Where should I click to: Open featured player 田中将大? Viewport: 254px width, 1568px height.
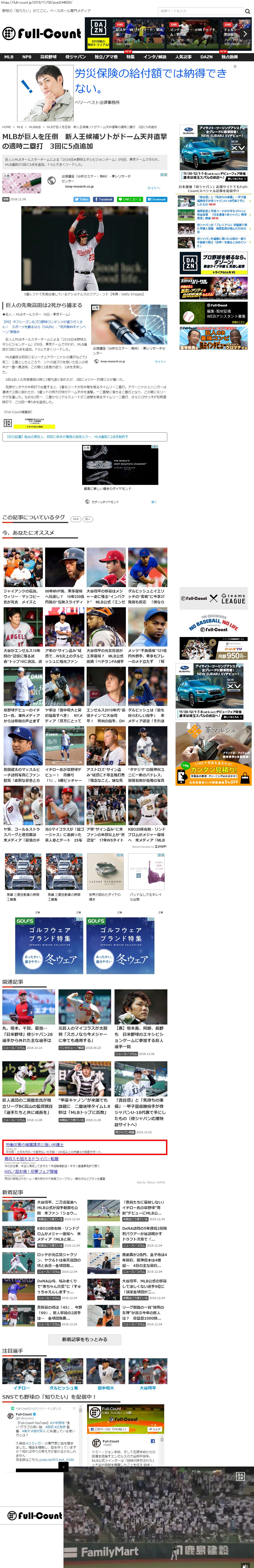106,1387
